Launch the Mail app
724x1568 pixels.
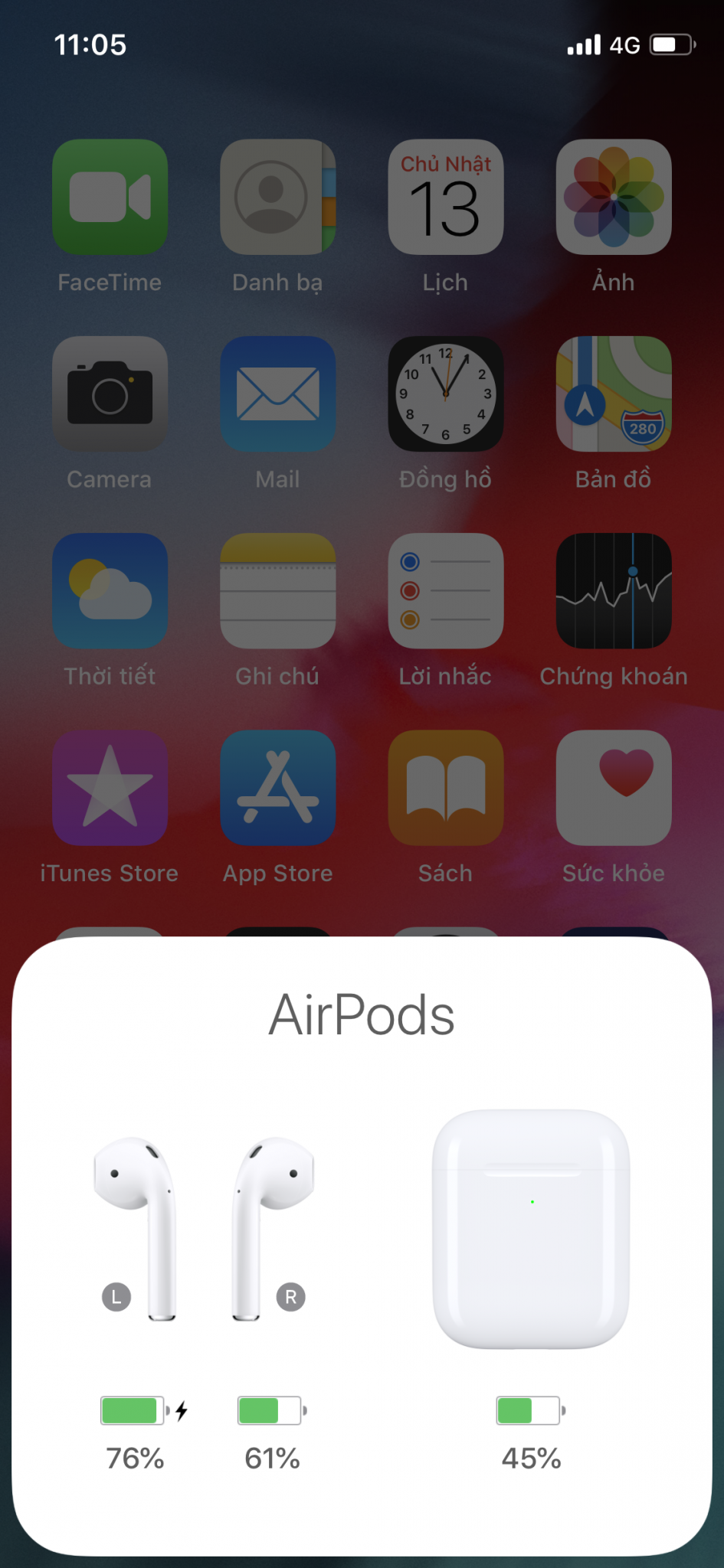pyautogui.click(x=277, y=394)
